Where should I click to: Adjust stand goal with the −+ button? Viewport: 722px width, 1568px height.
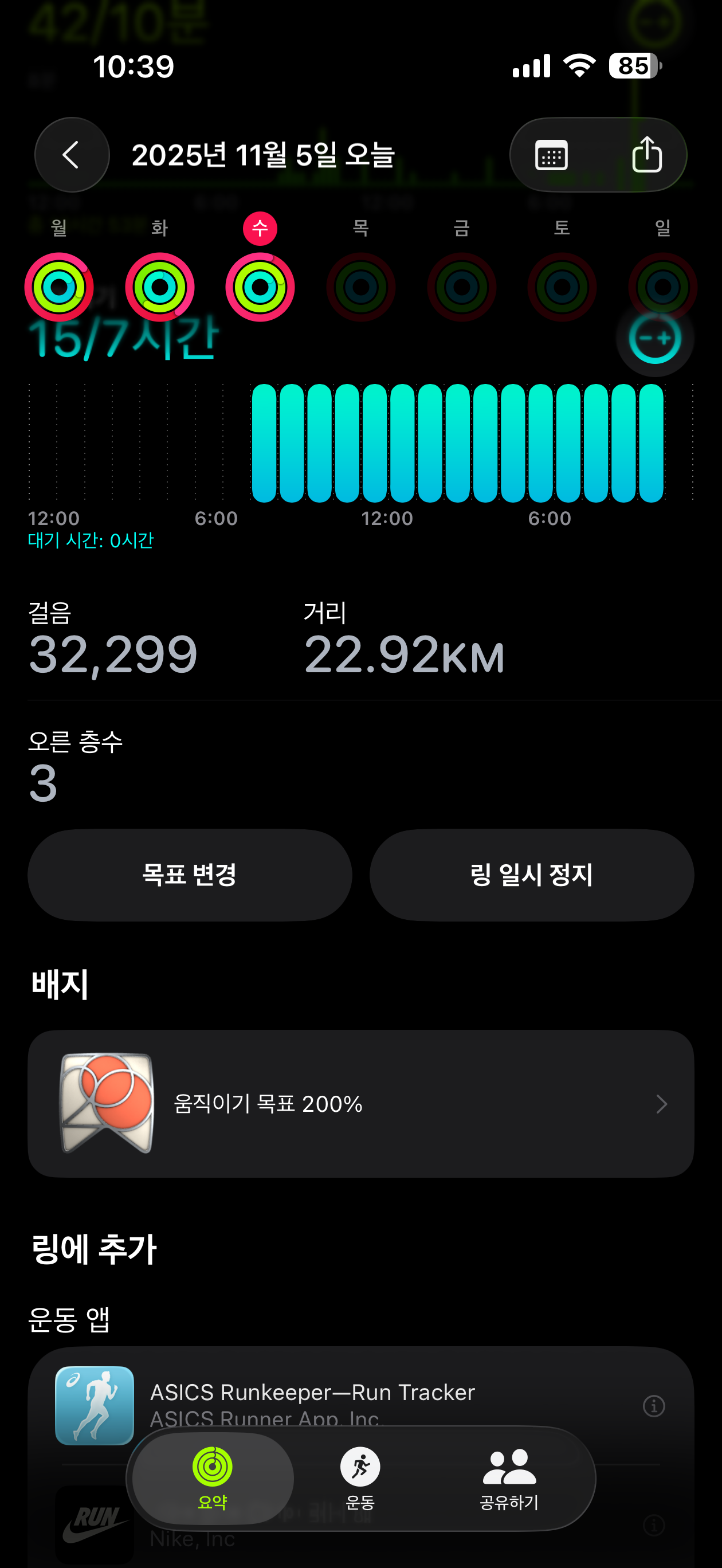(x=654, y=339)
